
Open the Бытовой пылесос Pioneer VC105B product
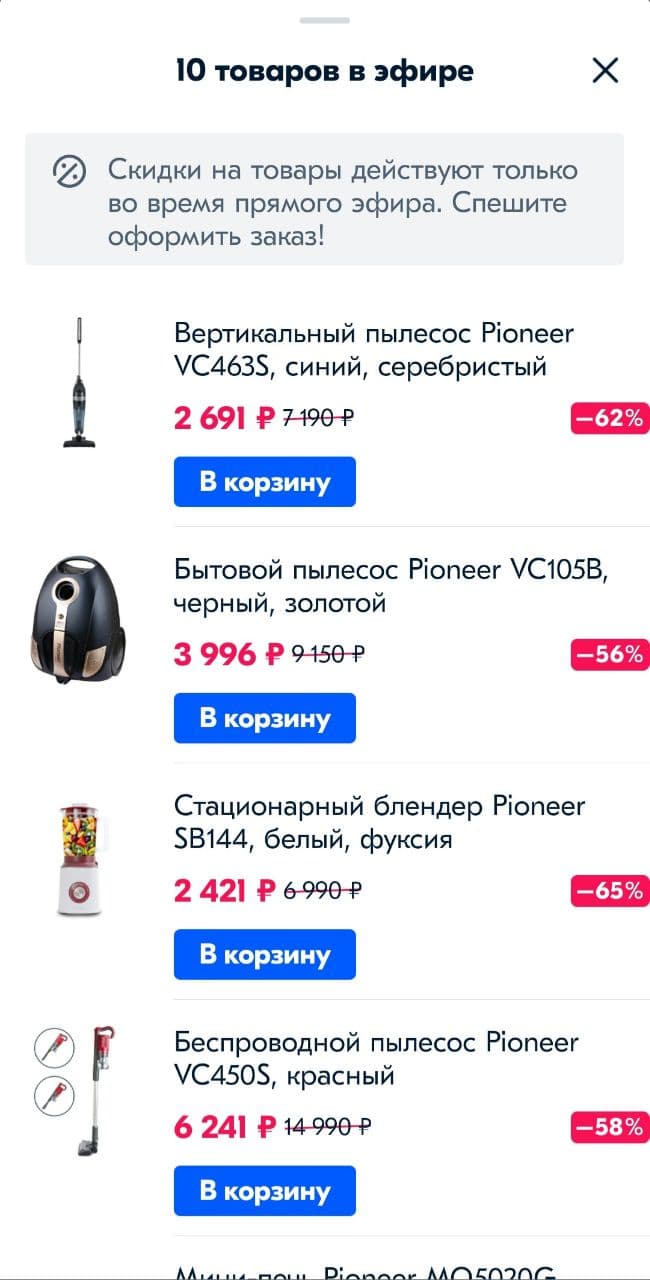tap(390, 586)
